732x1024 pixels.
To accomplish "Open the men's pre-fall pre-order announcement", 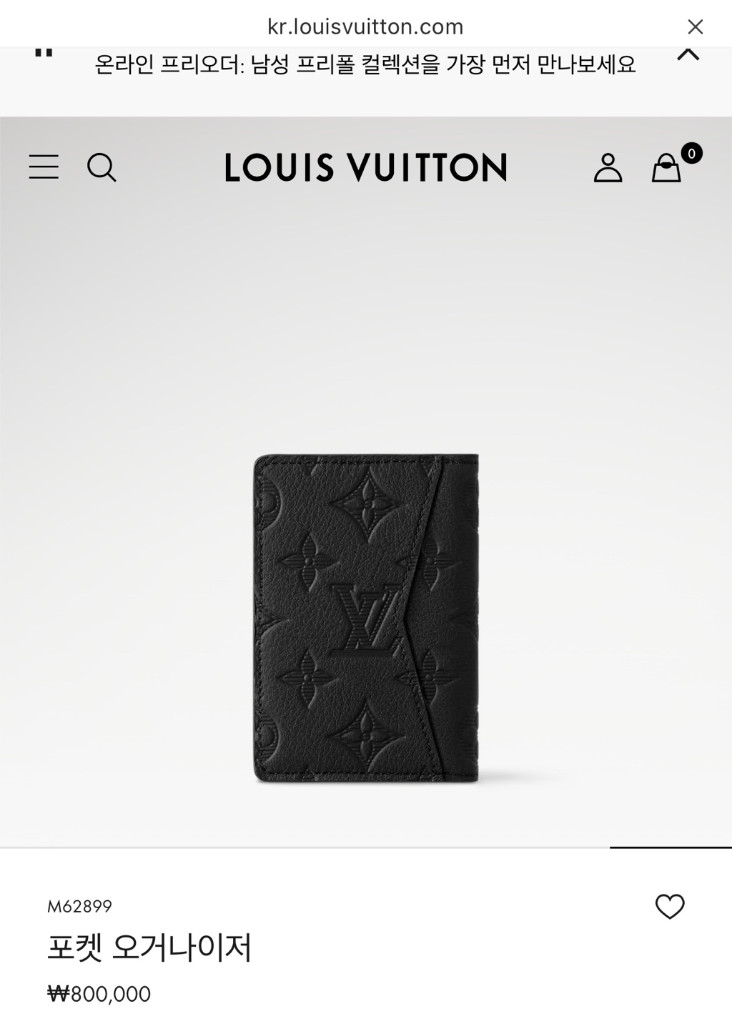I will tap(365, 65).
